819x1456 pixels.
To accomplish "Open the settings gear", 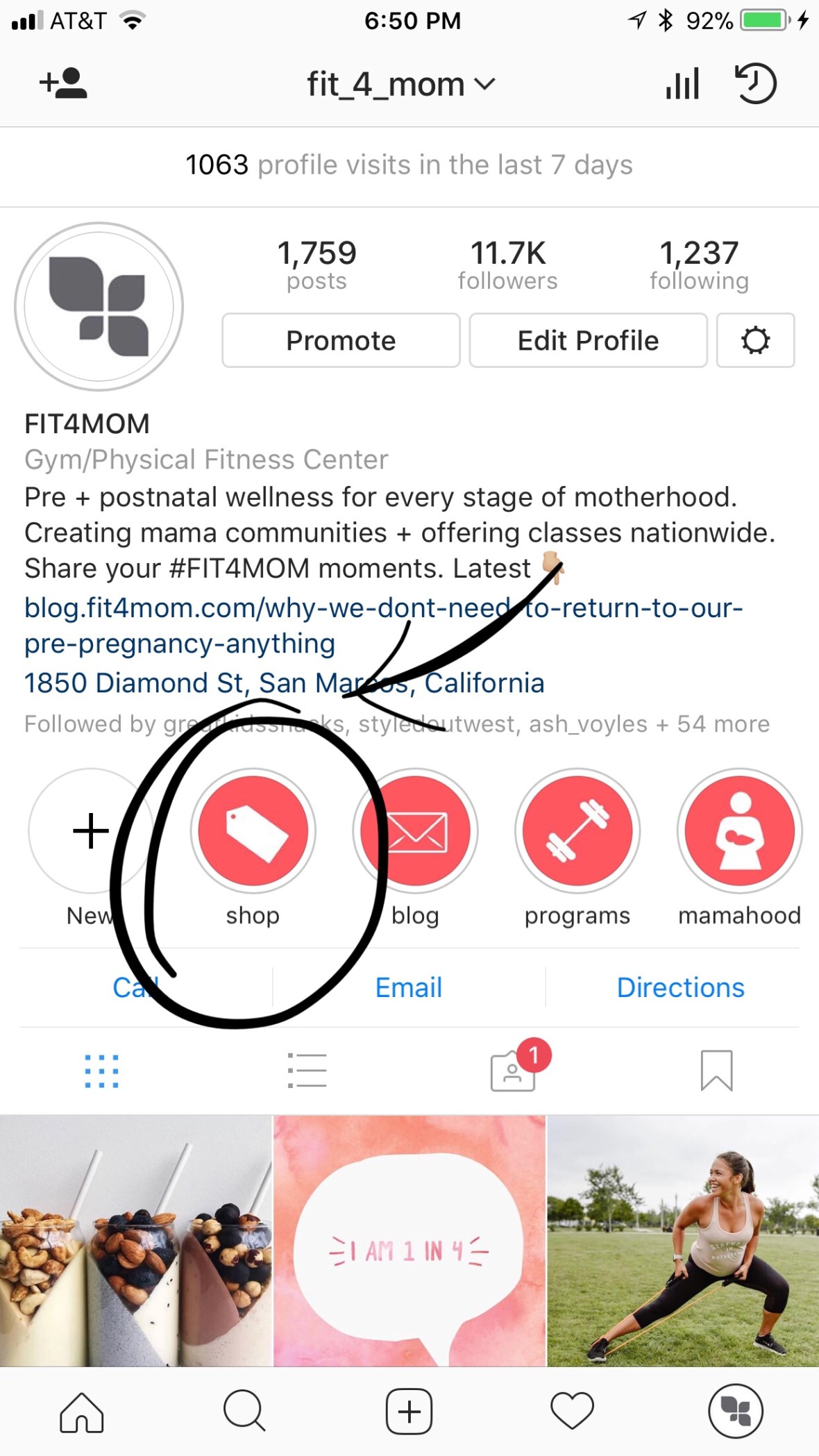I will [755, 340].
